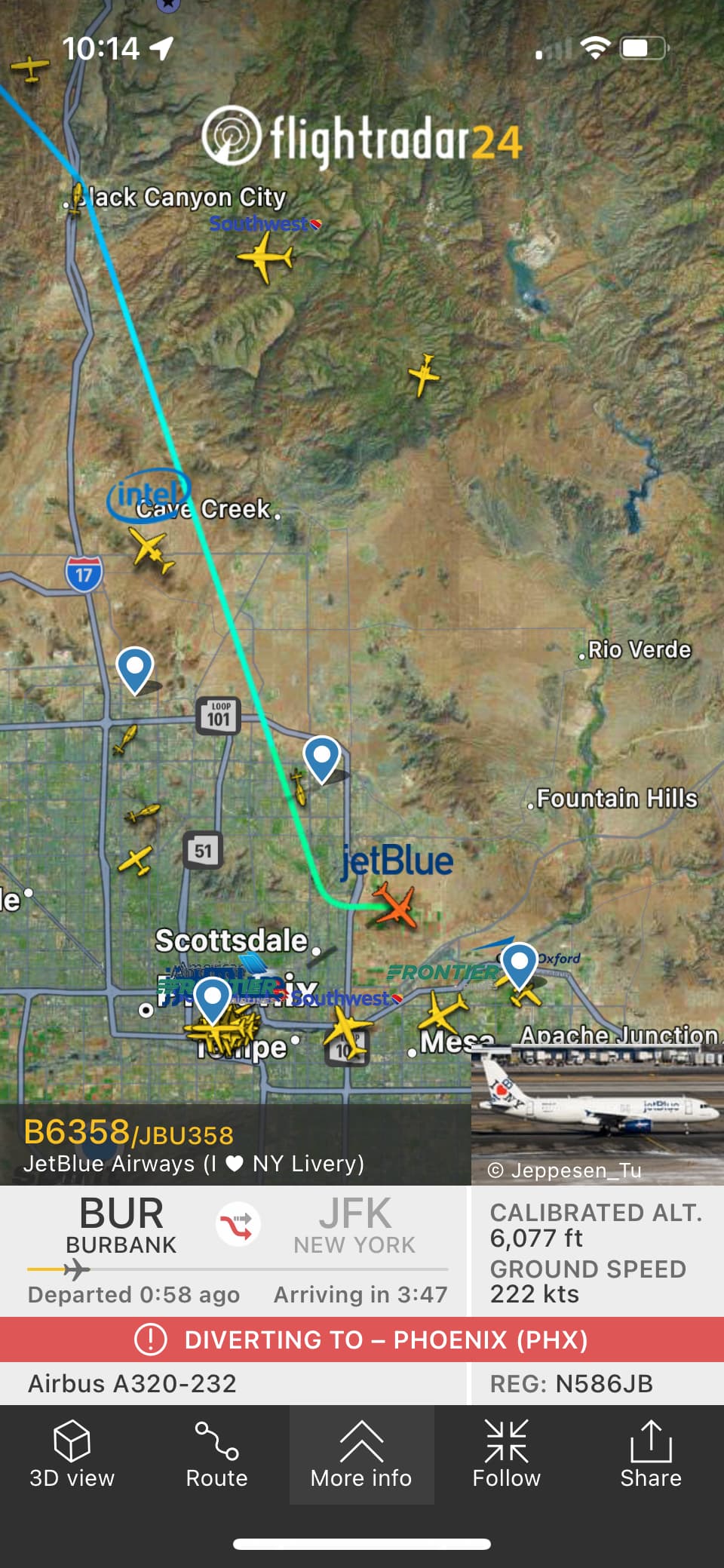Select the Frontier plane near Mesa

pyautogui.click(x=446, y=1010)
